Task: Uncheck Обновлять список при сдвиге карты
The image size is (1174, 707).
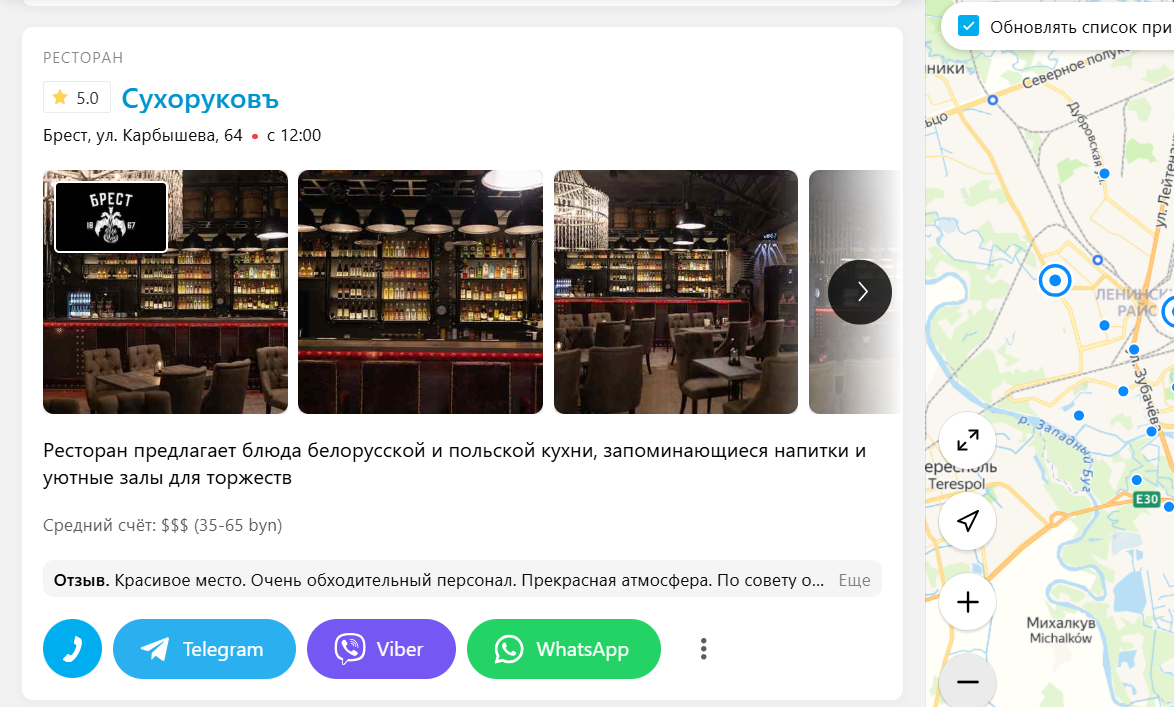Action: [968, 26]
